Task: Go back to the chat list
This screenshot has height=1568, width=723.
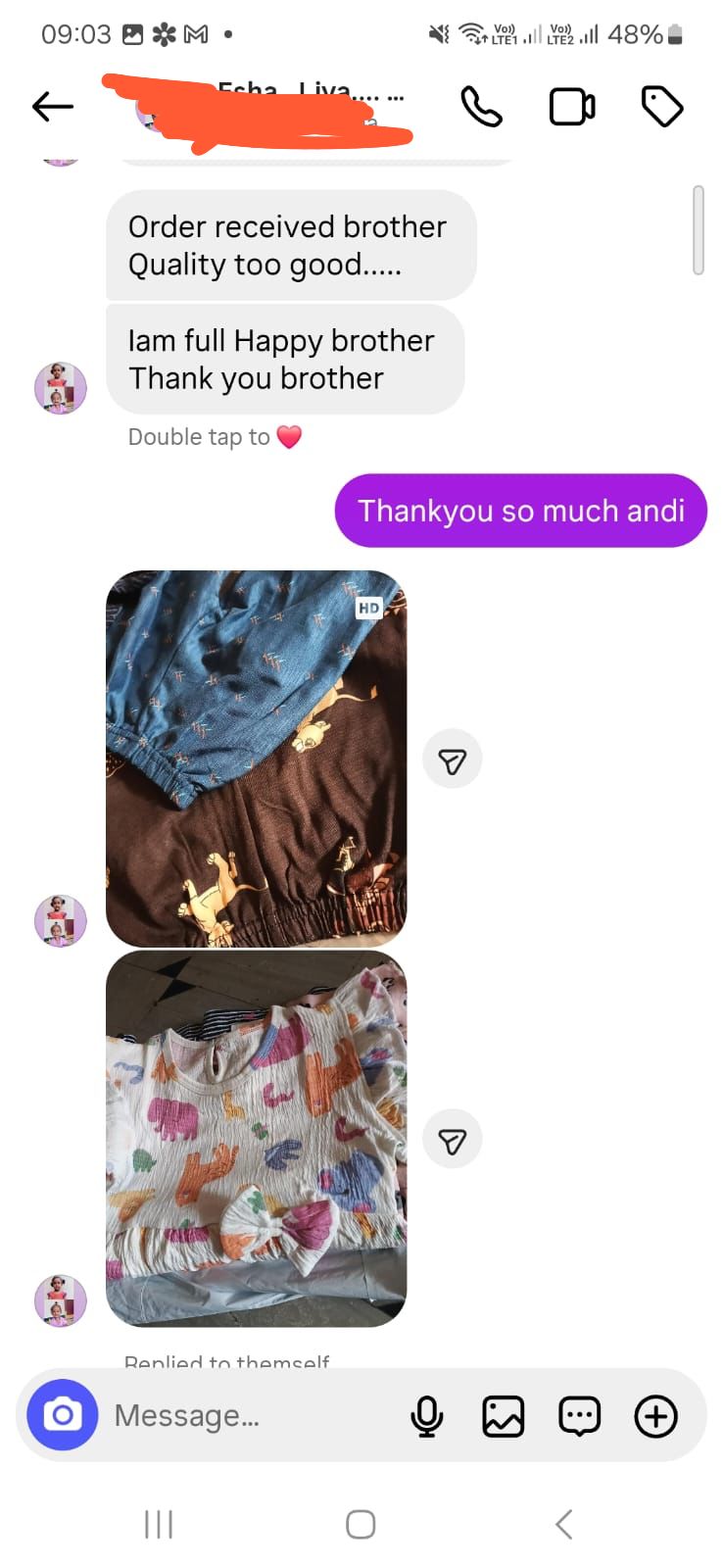Action: (53, 106)
